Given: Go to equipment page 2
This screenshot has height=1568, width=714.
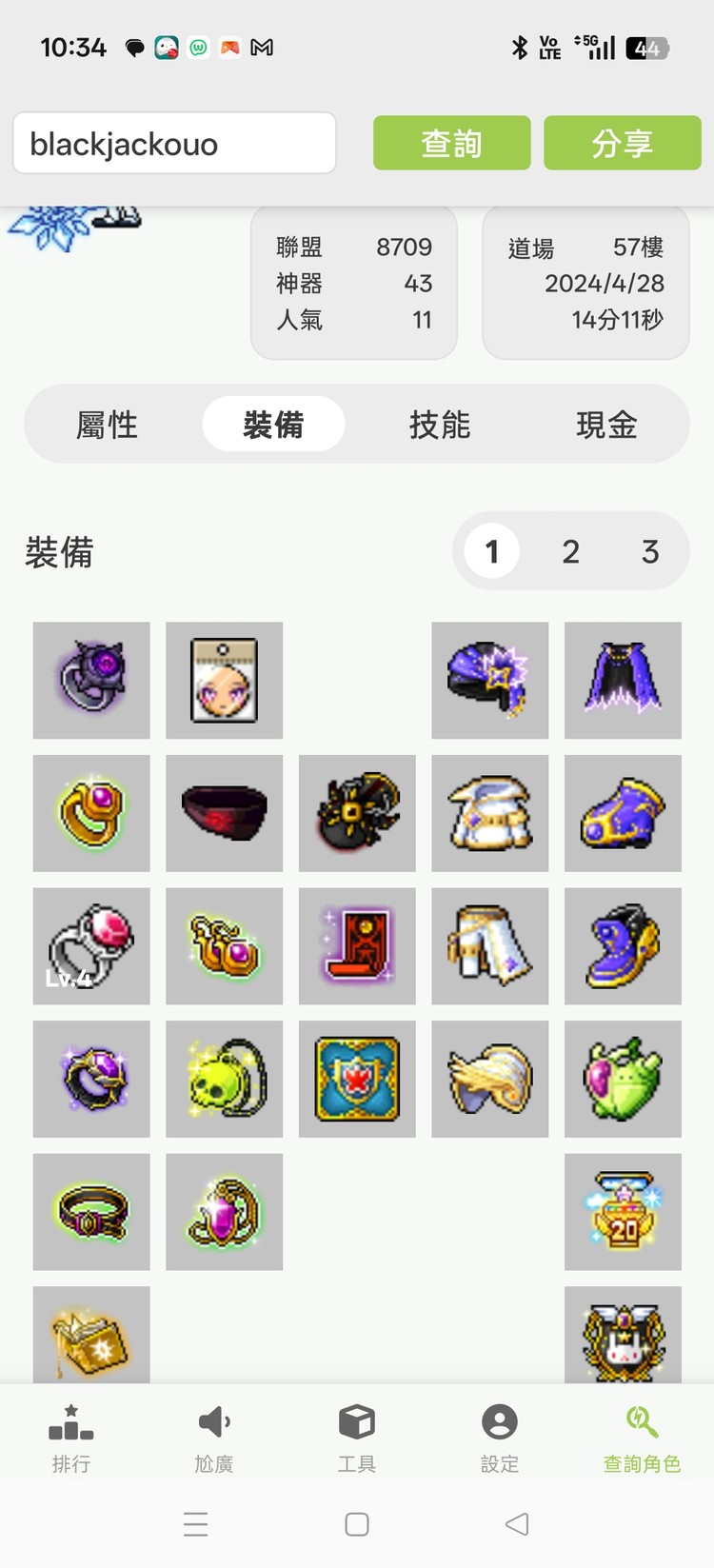Looking at the screenshot, I should coord(569,550).
